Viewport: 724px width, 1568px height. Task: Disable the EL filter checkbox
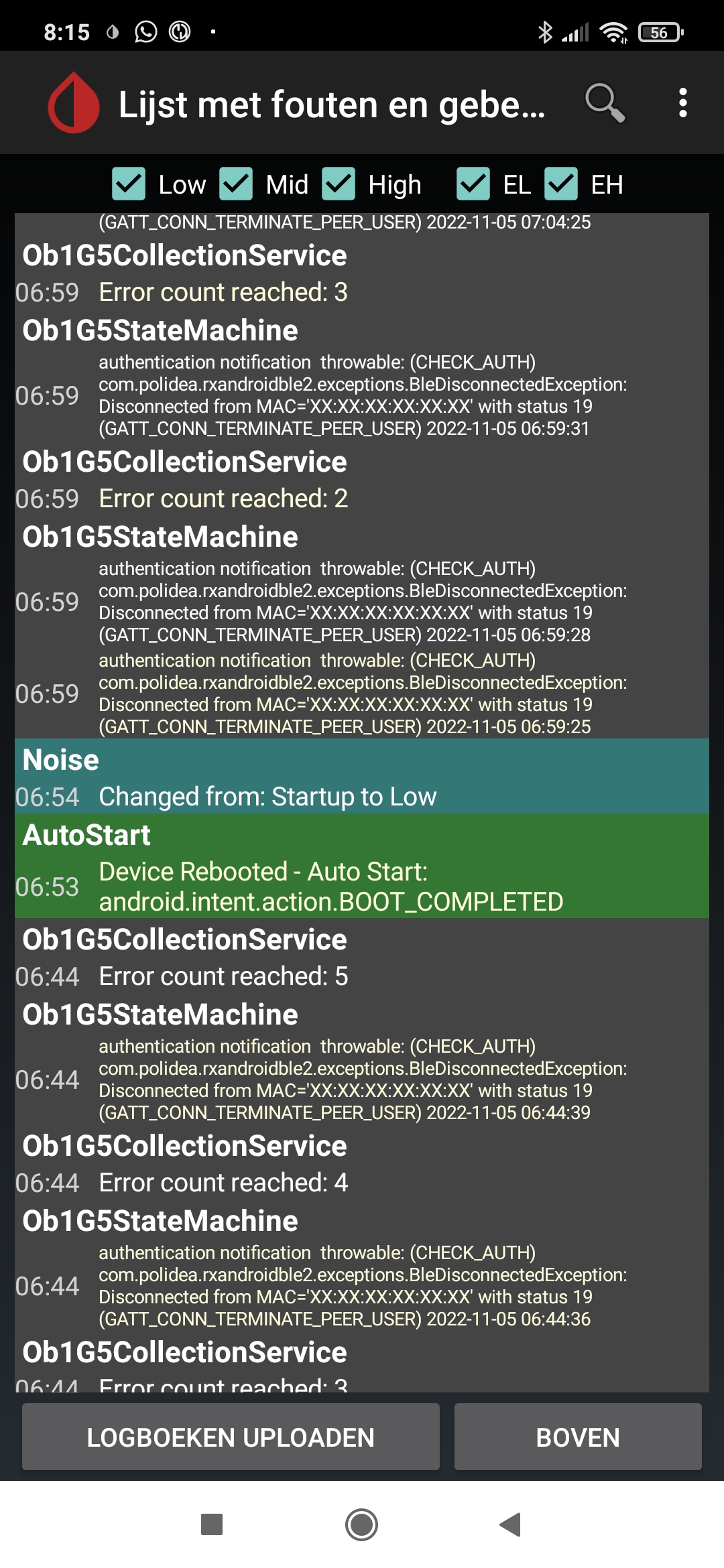tap(473, 184)
